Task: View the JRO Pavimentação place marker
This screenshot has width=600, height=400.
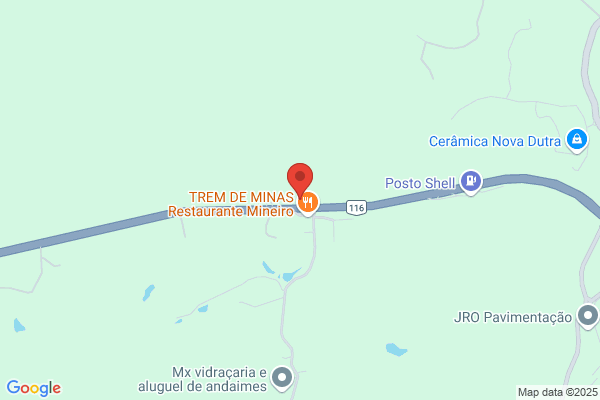Action: tap(587, 316)
